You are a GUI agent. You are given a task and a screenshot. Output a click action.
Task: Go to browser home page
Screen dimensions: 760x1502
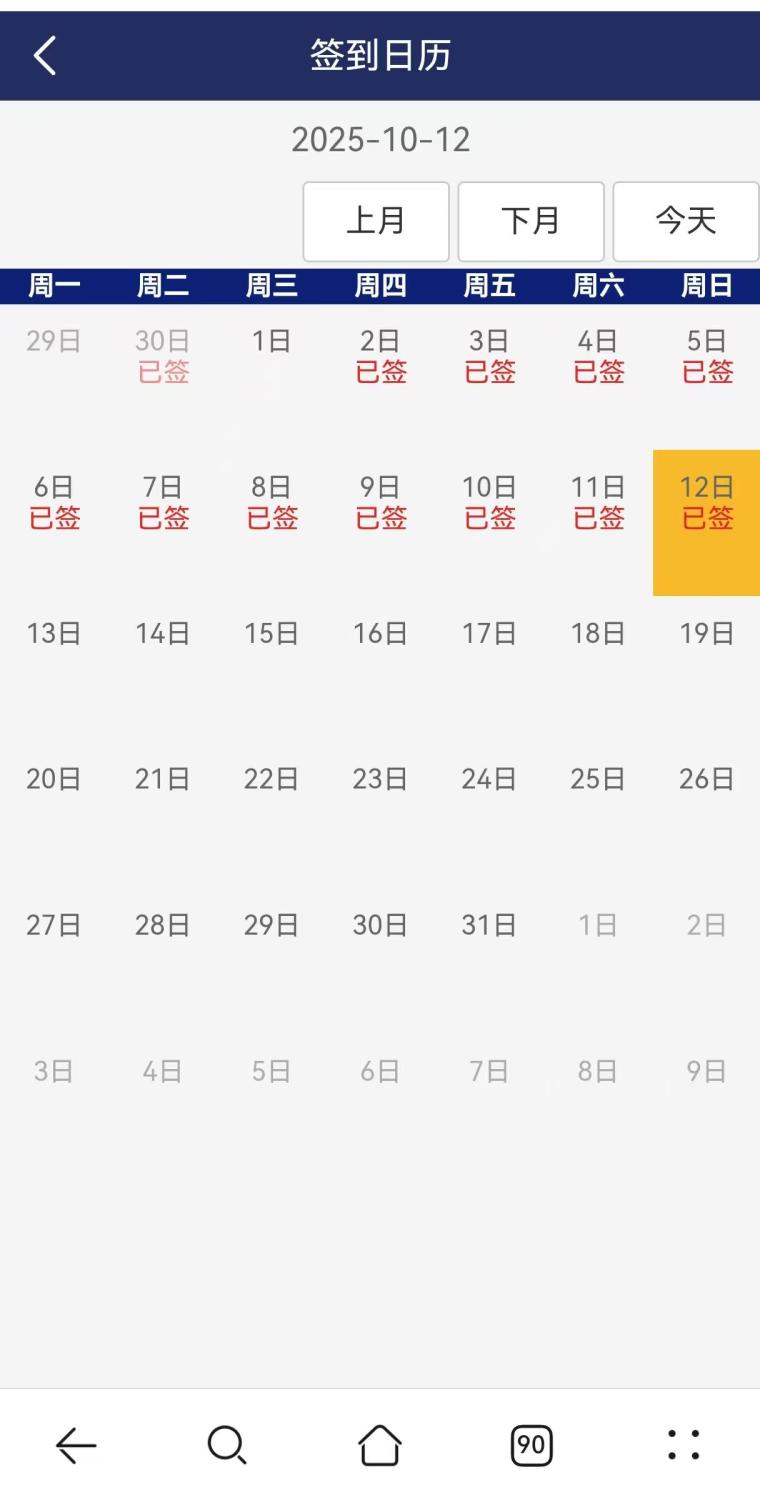(380, 1445)
